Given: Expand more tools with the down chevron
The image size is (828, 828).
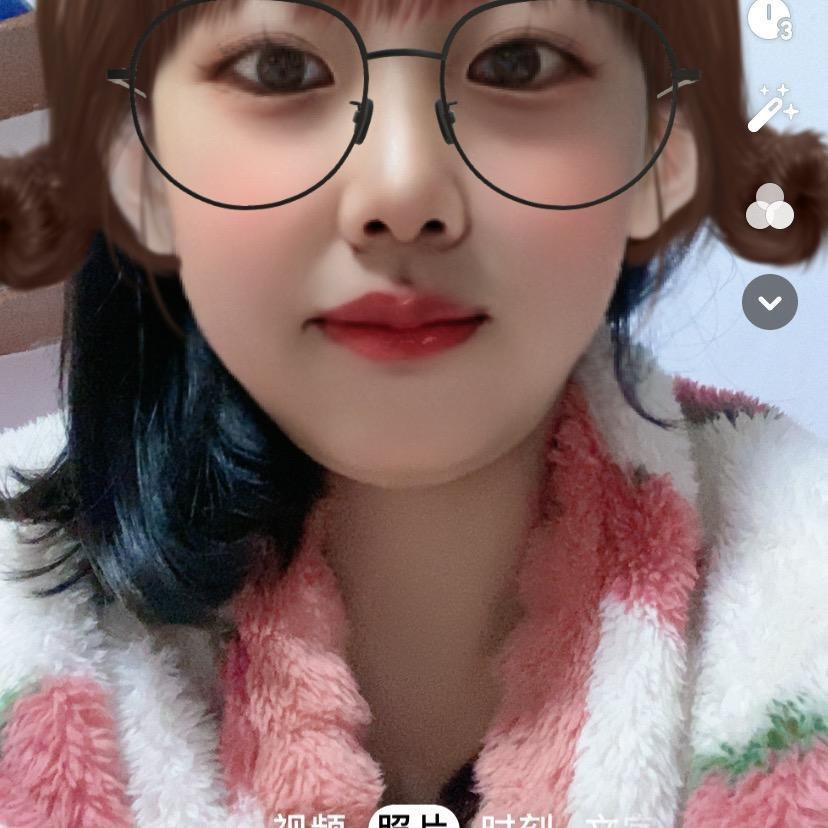Looking at the screenshot, I should coord(770,302).
